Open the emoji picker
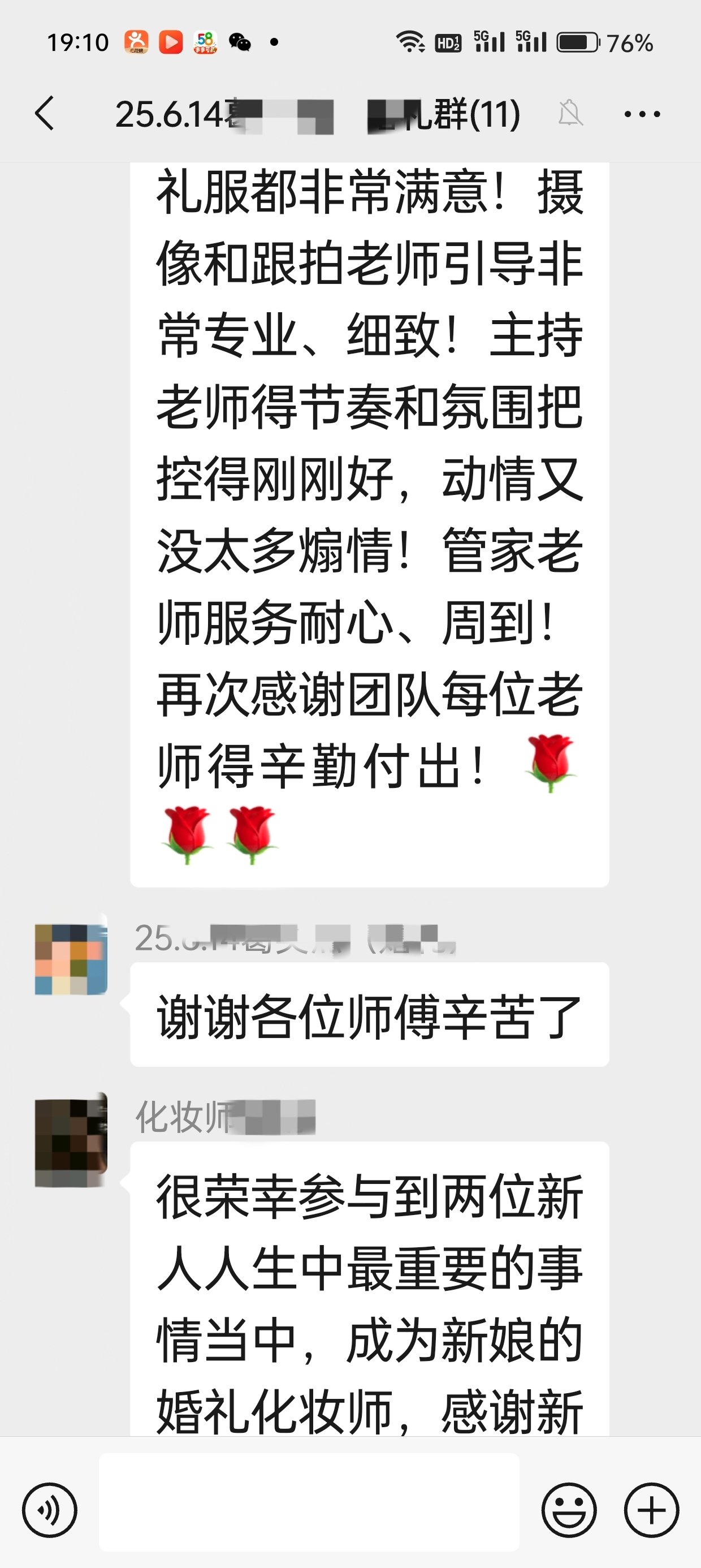Viewport: 701px width, 1568px height. pos(569,1510)
